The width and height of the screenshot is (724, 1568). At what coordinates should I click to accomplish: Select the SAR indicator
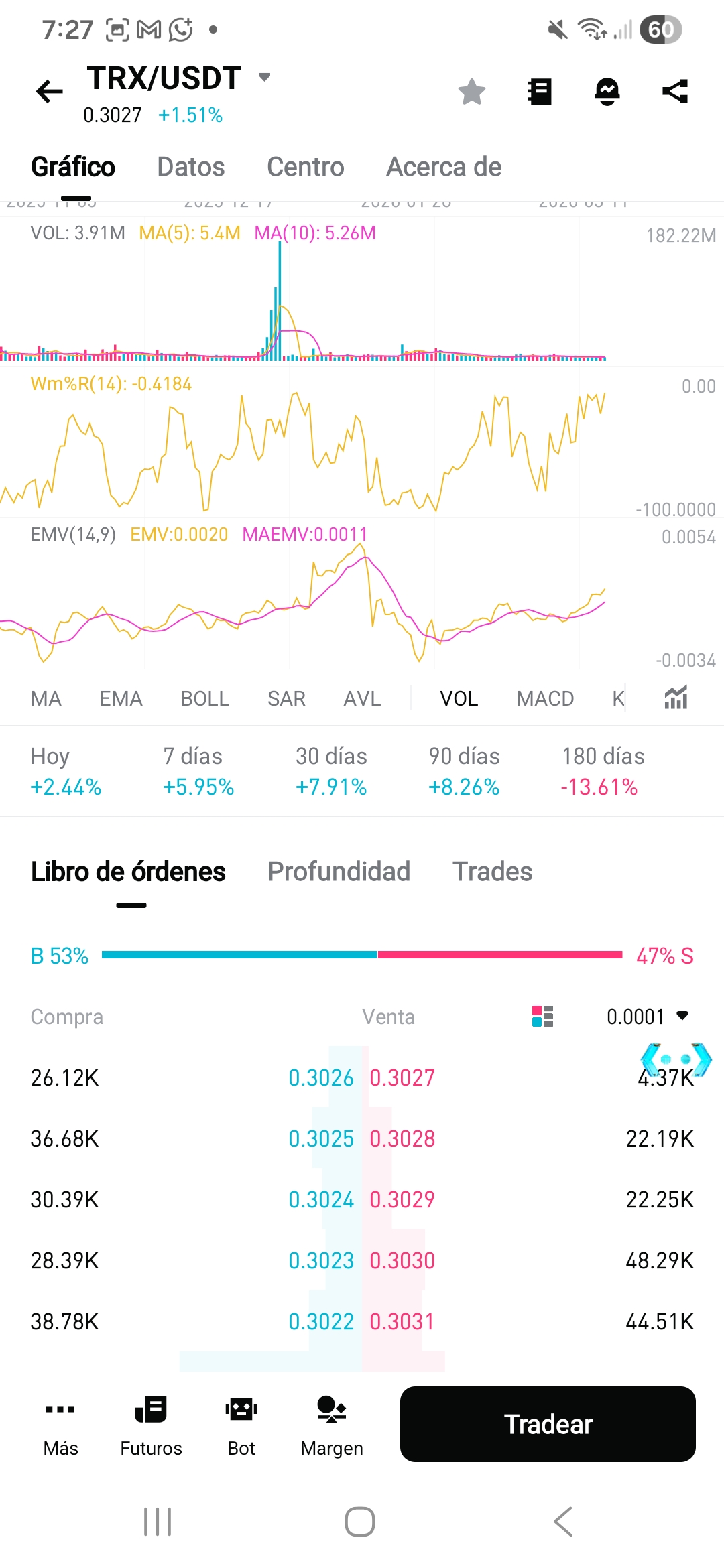point(286,698)
